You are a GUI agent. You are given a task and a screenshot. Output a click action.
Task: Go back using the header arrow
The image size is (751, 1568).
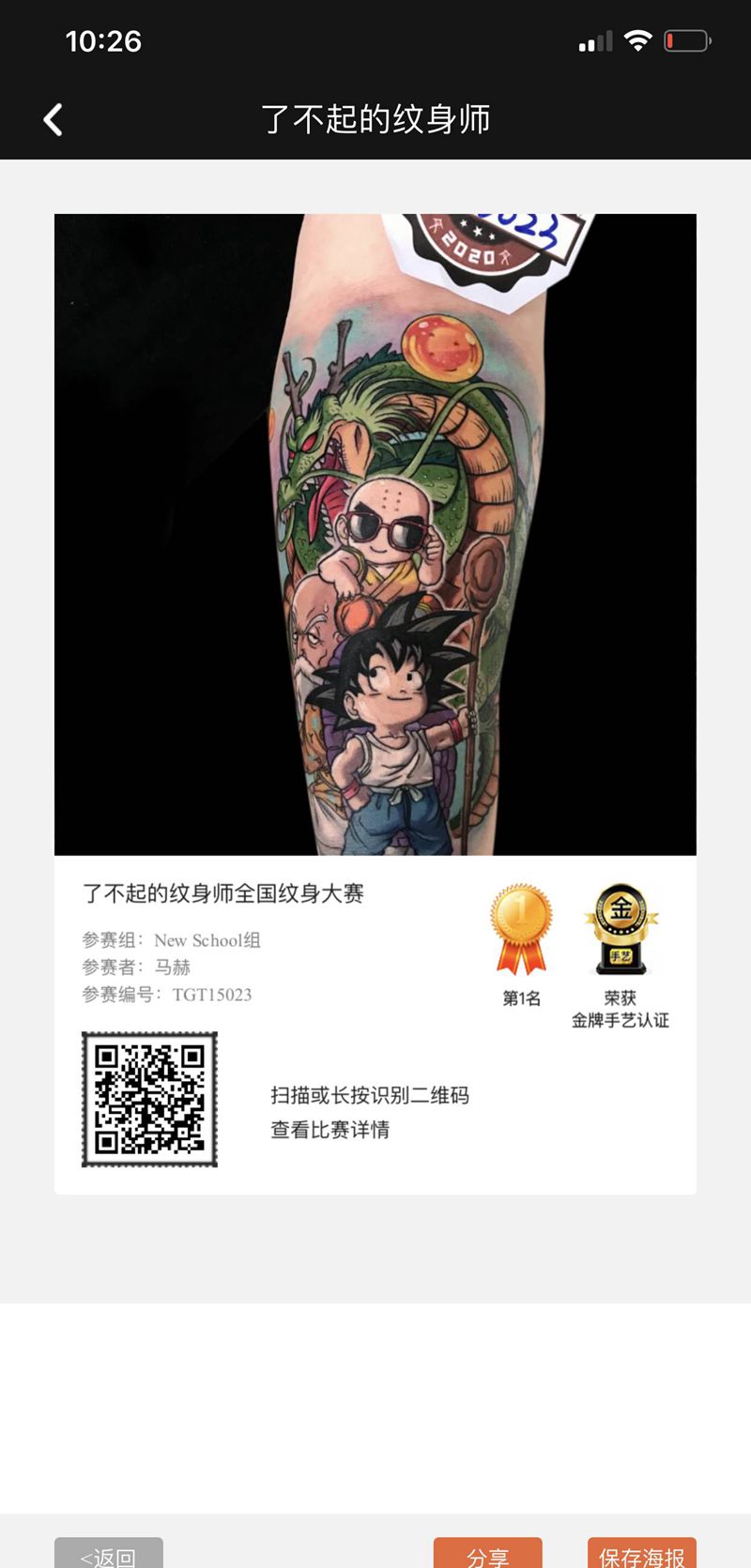pos(54,119)
